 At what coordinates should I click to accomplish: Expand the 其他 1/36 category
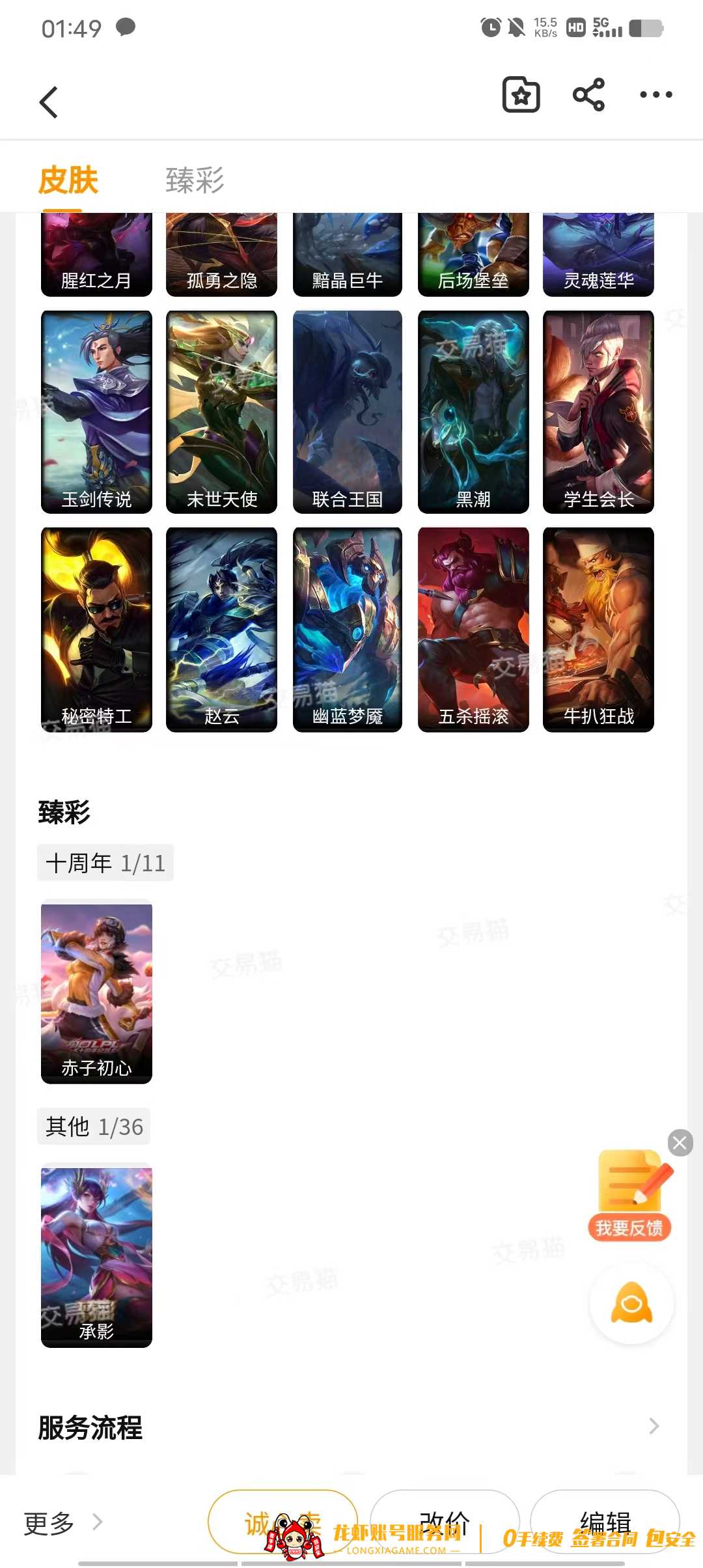tap(93, 1127)
